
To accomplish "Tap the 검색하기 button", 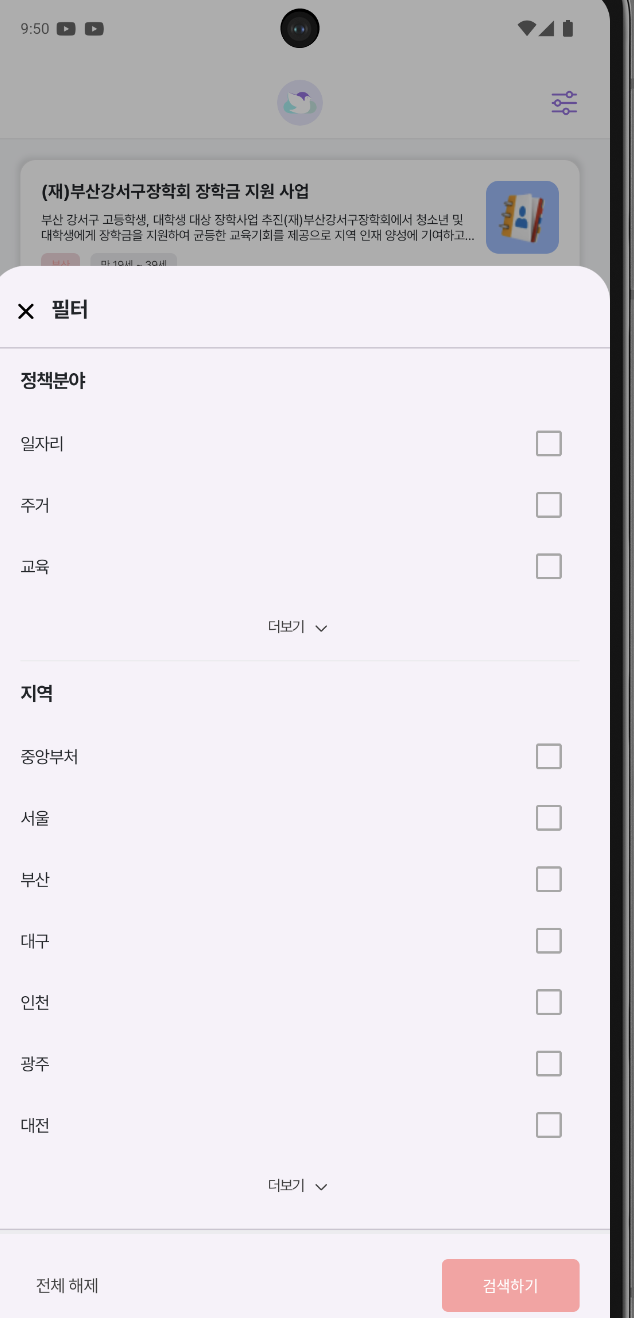I will pyautogui.click(x=510, y=1285).
